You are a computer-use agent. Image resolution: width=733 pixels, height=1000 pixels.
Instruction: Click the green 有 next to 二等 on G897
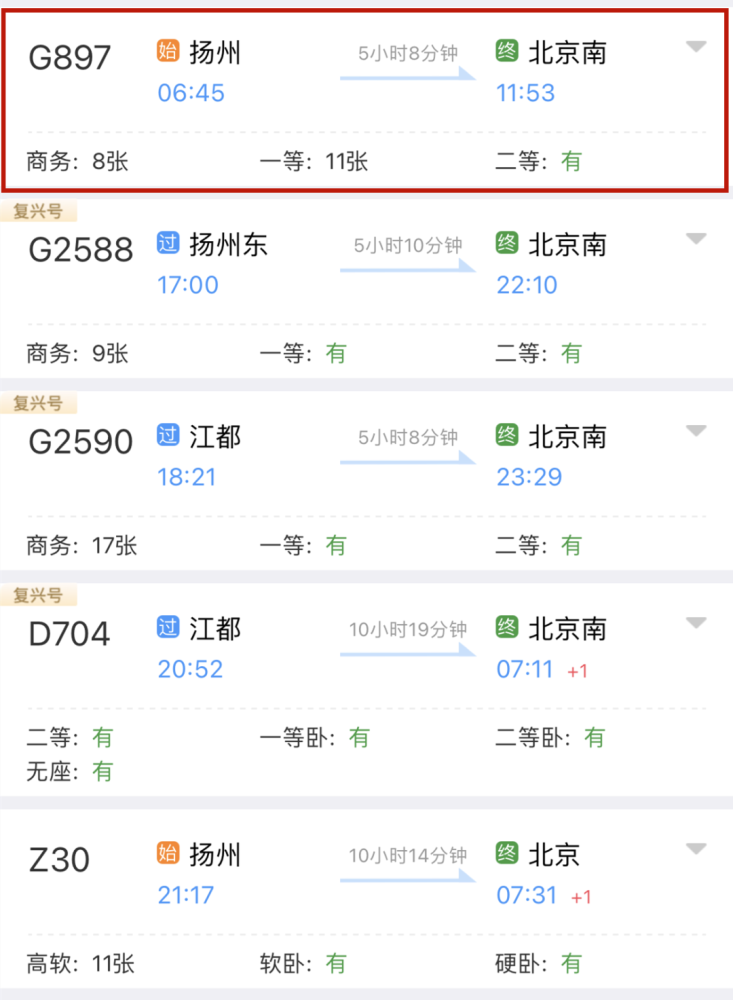pos(571,160)
